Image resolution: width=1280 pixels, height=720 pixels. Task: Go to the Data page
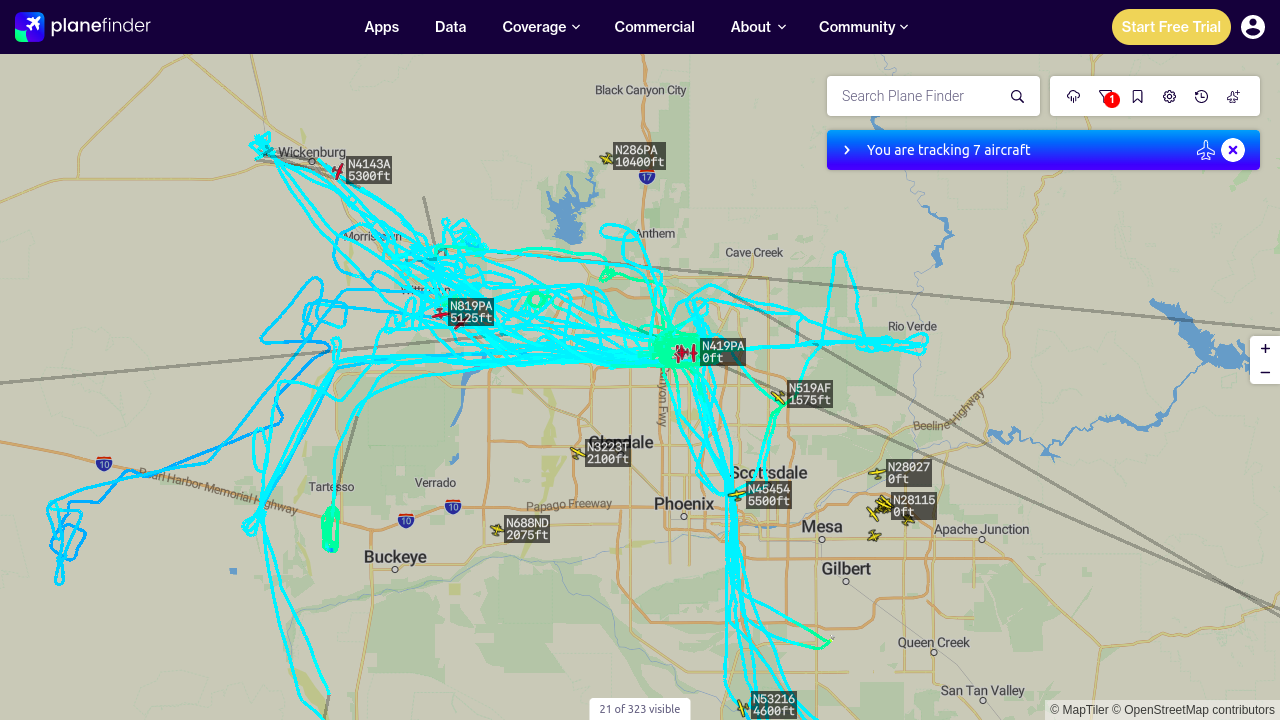click(451, 27)
